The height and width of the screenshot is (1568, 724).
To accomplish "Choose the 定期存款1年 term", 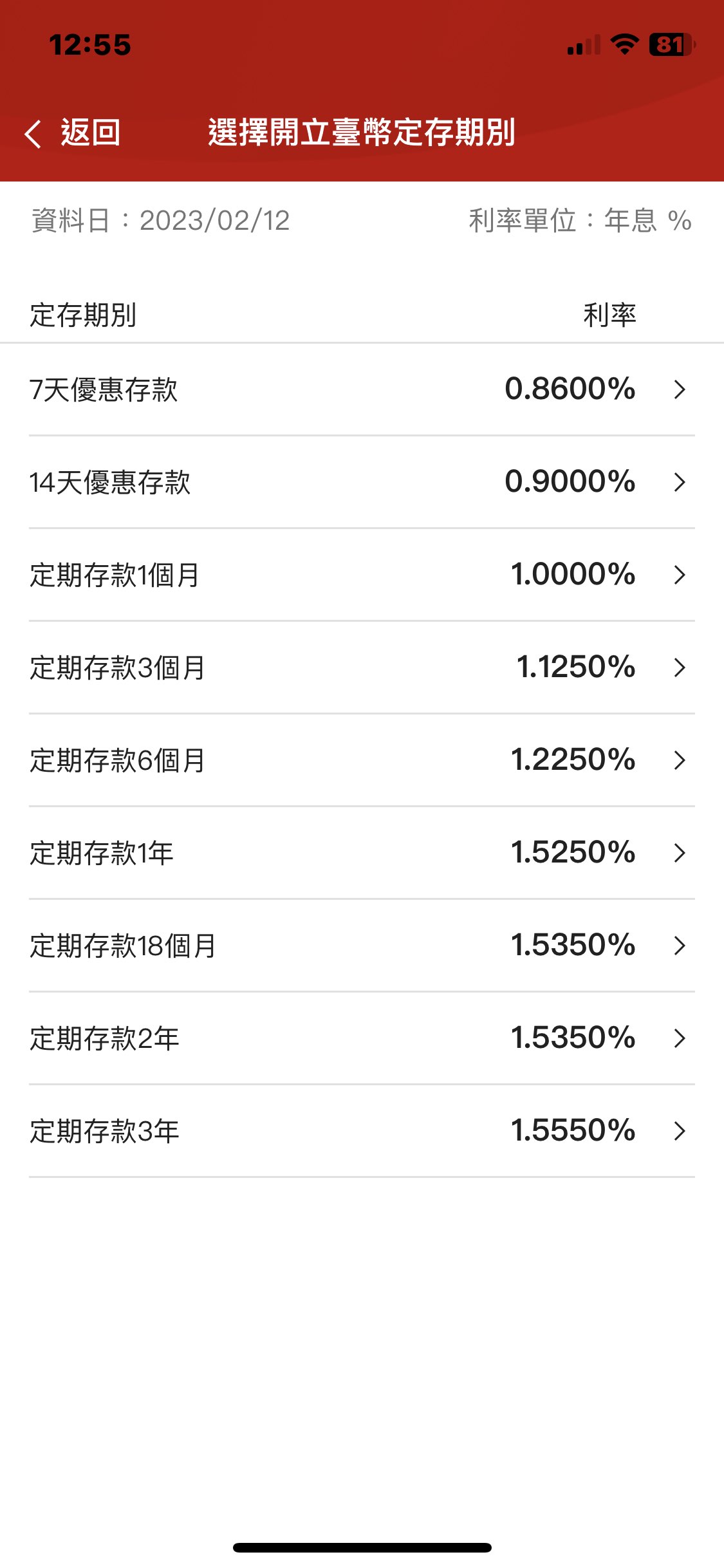I will pos(360,853).
